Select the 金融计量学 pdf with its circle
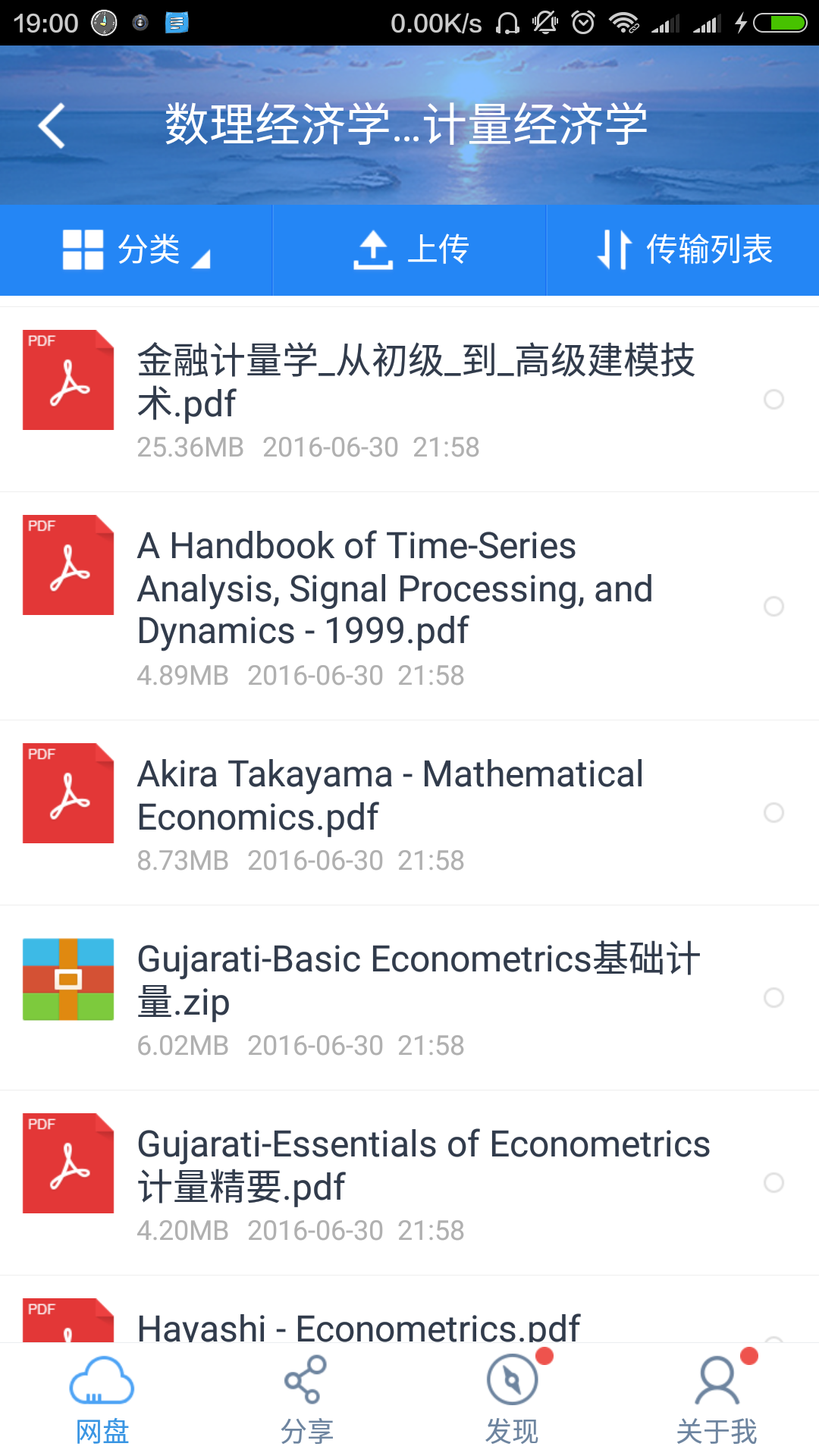Image resolution: width=819 pixels, height=1456 pixels. [x=773, y=399]
